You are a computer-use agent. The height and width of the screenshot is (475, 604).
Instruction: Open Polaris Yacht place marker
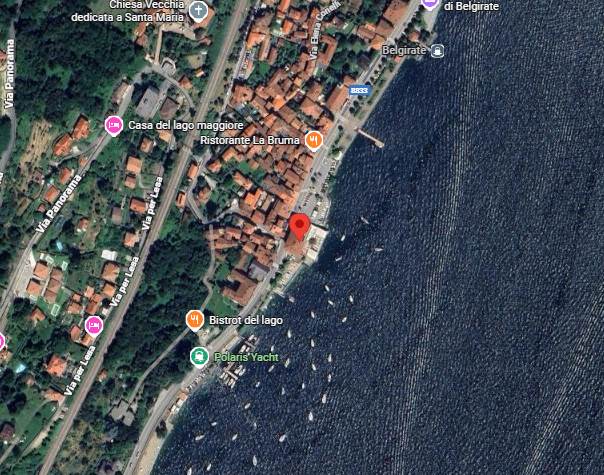pyautogui.click(x=199, y=357)
